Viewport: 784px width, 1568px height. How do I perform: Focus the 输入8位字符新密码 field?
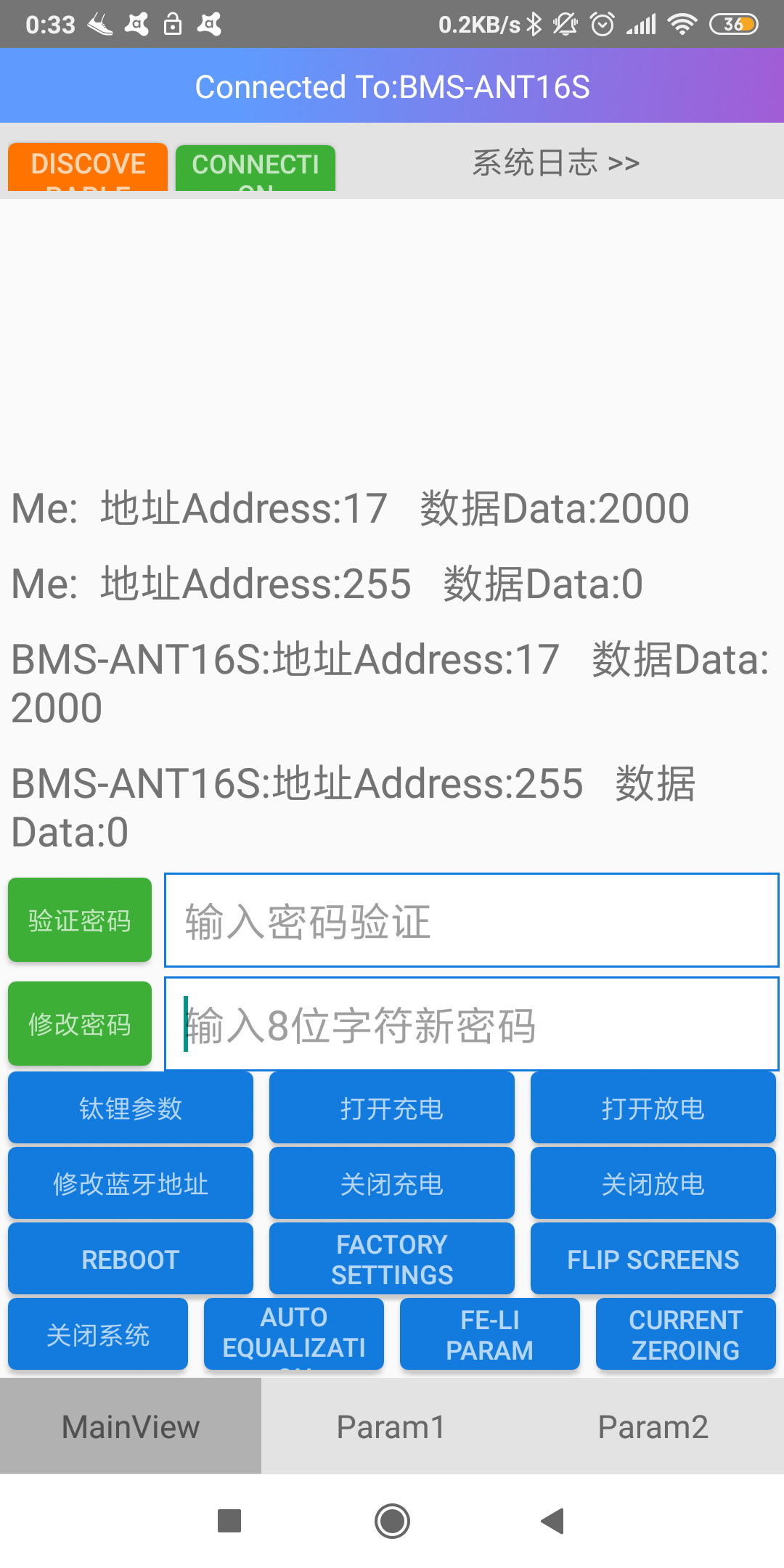pyautogui.click(x=472, y=1024)
